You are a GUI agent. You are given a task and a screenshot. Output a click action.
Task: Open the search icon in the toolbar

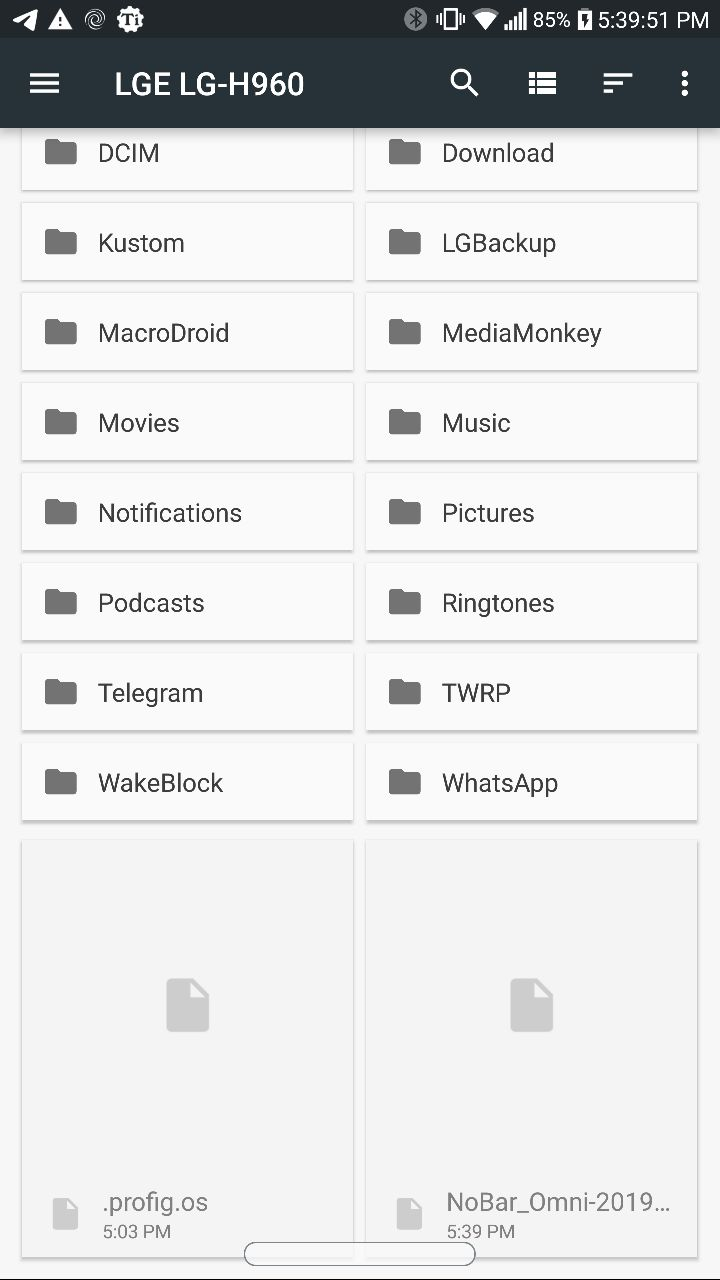tap(464, 83)
